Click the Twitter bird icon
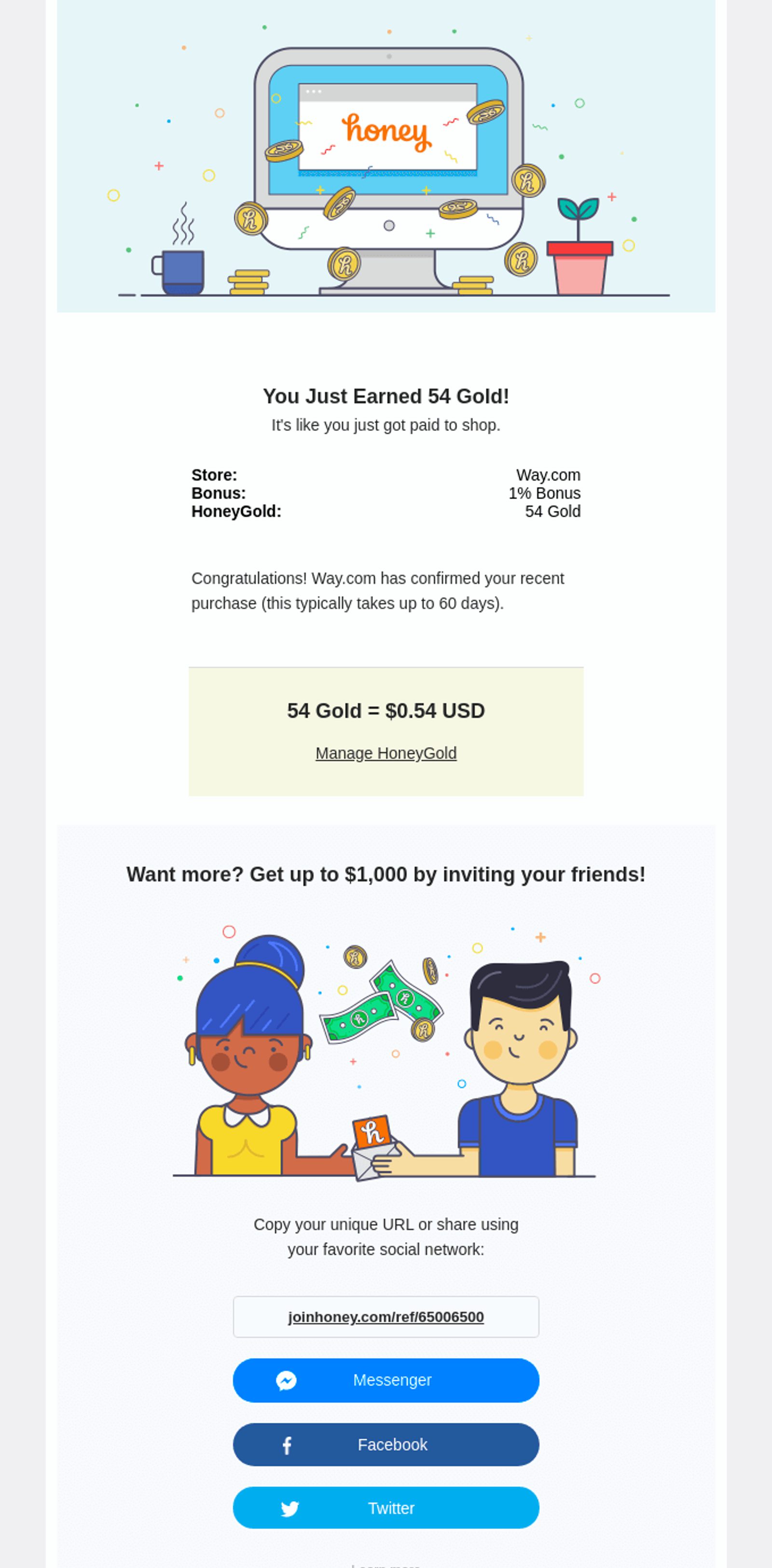 pos(290,1508)
